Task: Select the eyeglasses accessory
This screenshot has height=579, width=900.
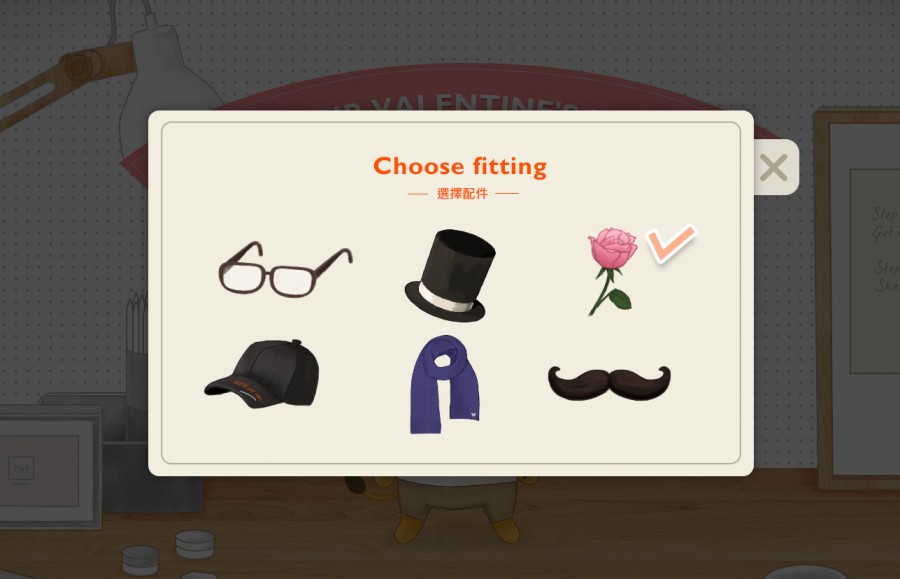Action: click(x=285, y=269)
